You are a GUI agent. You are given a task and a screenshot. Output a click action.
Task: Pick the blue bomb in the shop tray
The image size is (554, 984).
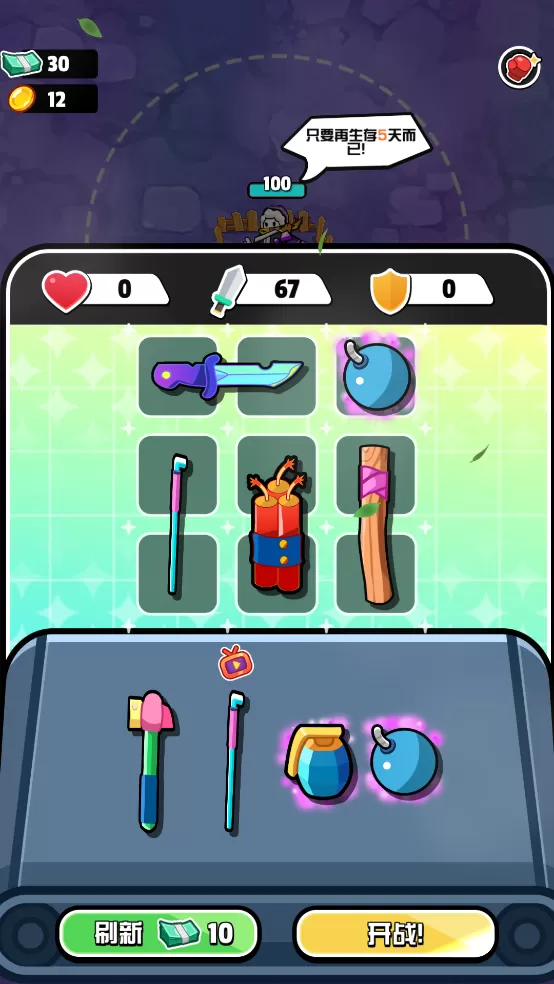(403, 759)
